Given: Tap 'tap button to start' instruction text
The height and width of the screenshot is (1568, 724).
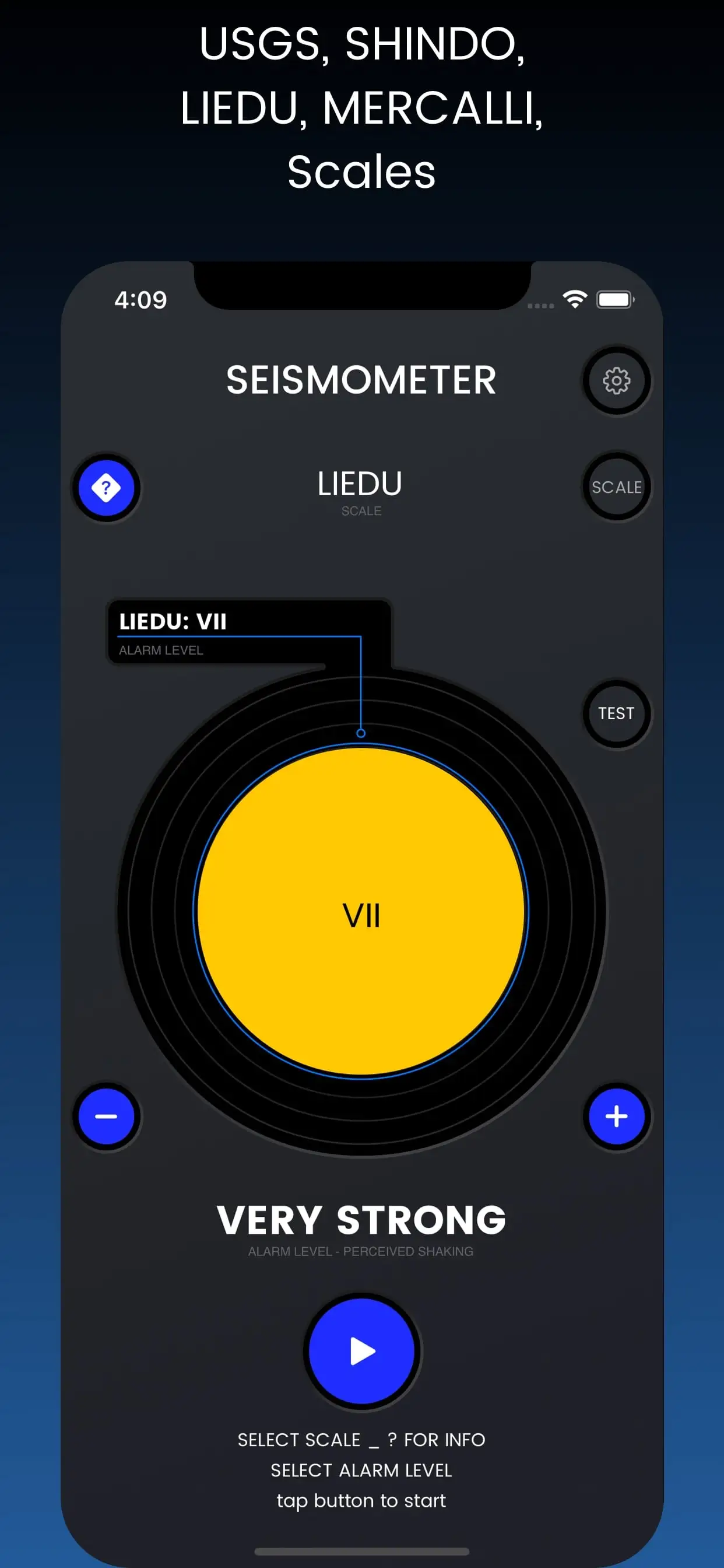Looking at the screenshot, I should pyautogui.click(x=361, y=1500).
